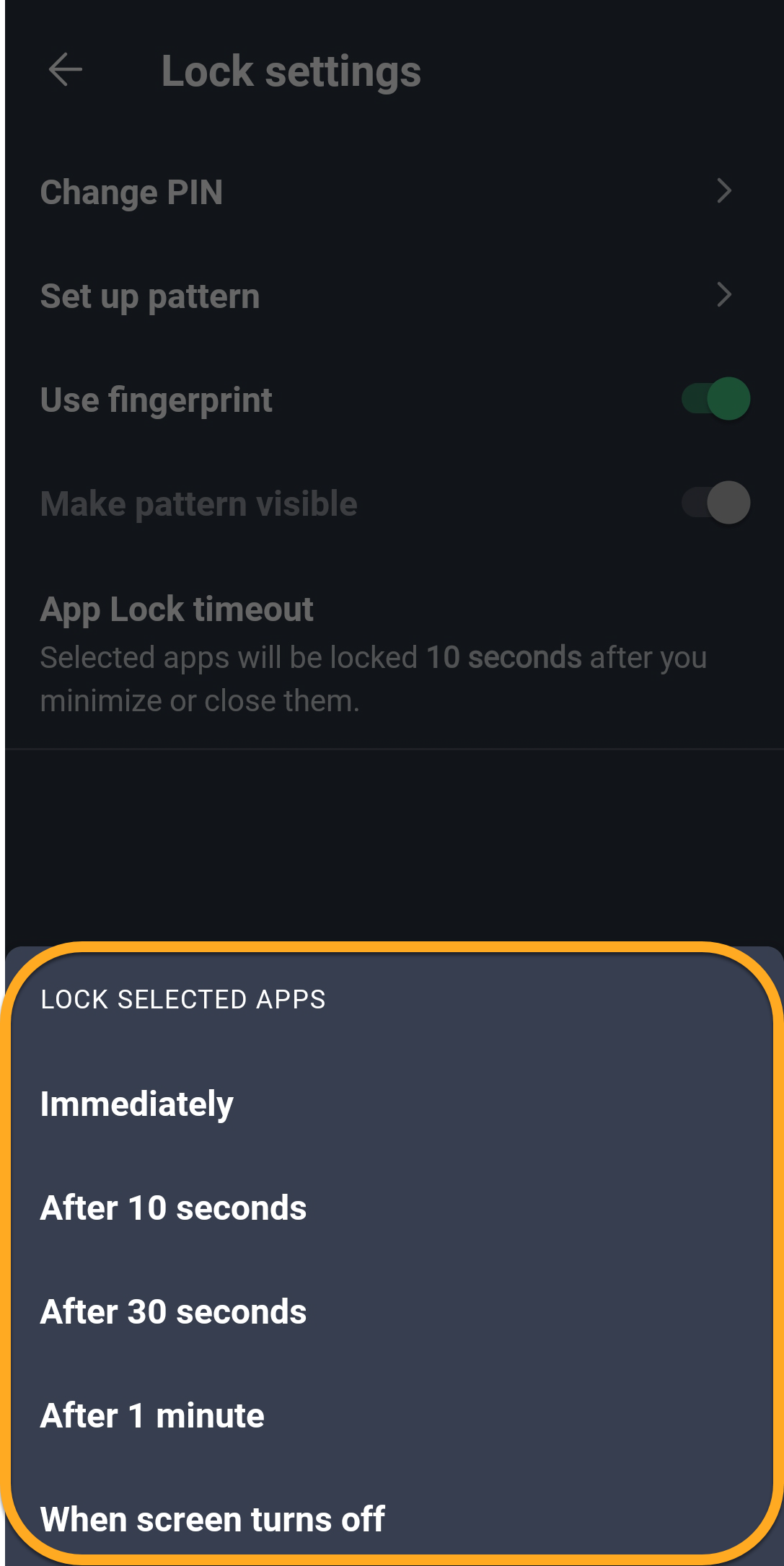
Task: Choose When screen turns off
Action: coord(213,1518)
